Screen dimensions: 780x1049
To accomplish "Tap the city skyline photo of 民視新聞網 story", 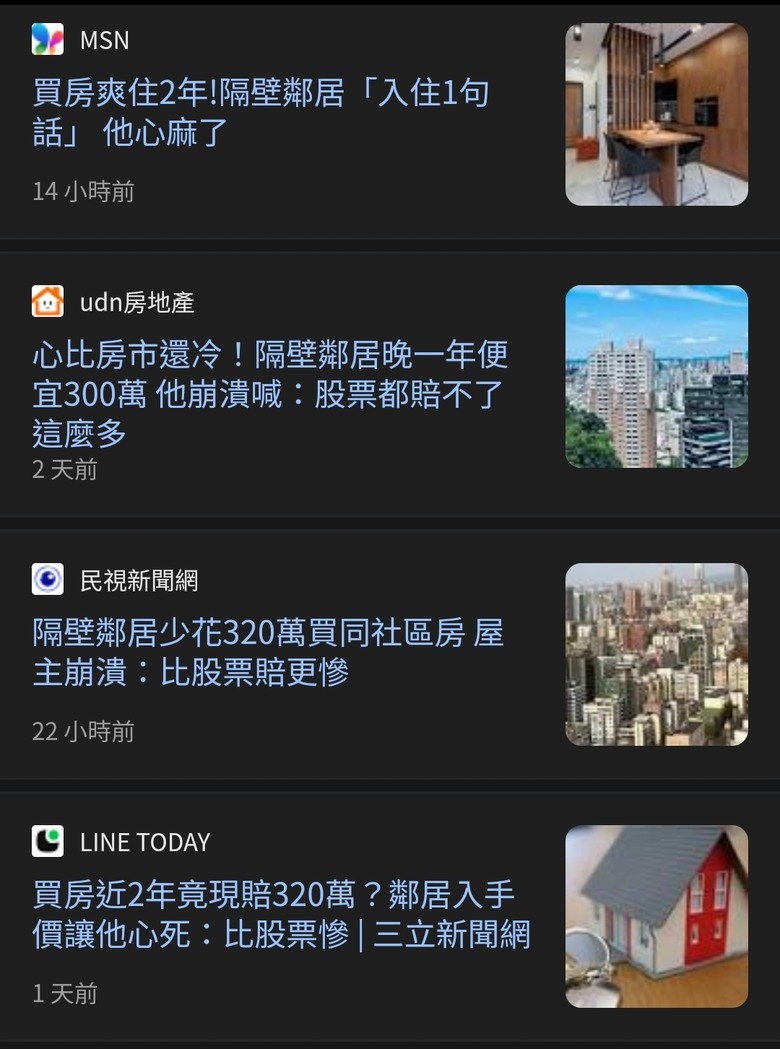I will pos(656,654).
